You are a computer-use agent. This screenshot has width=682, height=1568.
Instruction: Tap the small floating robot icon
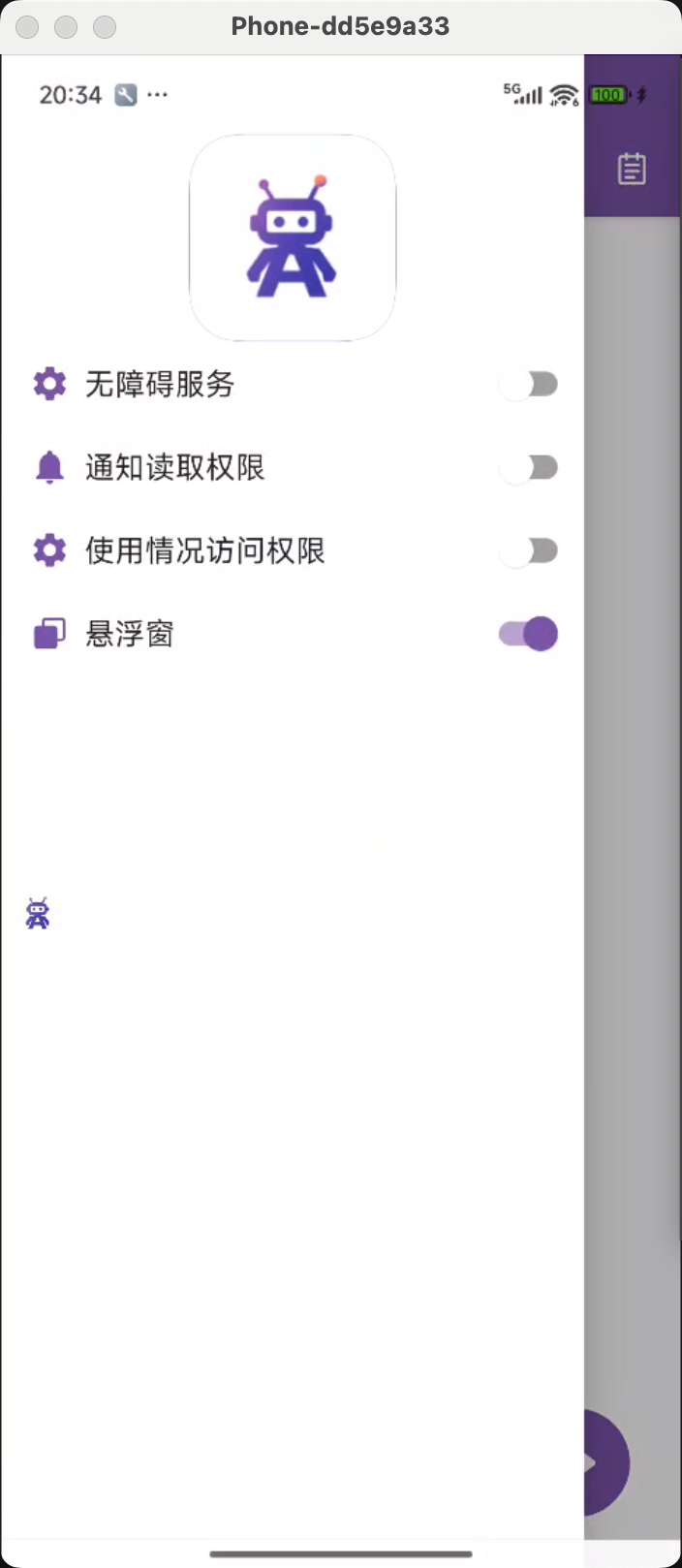point(38,913)
